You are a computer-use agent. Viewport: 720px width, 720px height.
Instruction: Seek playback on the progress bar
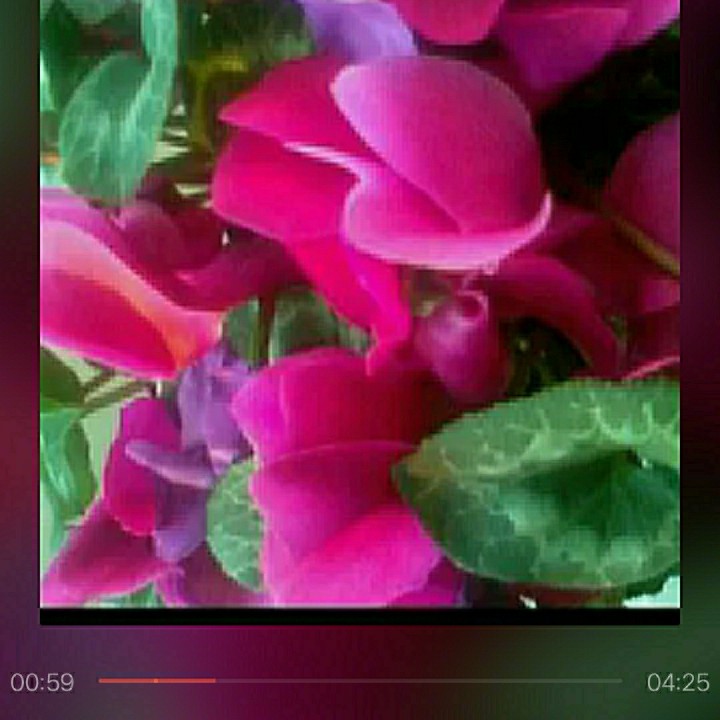click(x=360, y=681)
